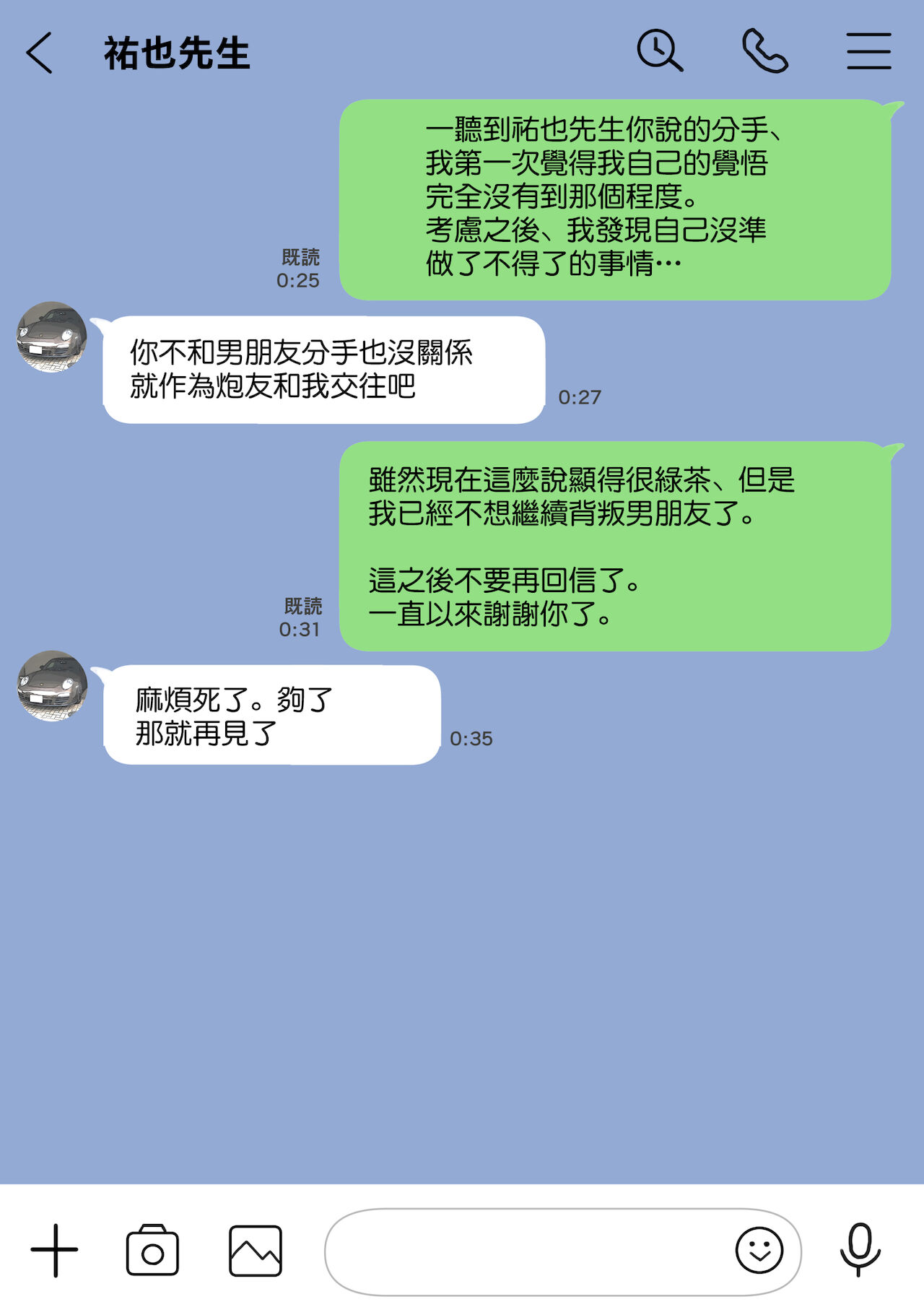View the avatar beside the 0:35 message
This screenshot has height=1307, width=924.
pyautogui.click(x=52, y=686)
